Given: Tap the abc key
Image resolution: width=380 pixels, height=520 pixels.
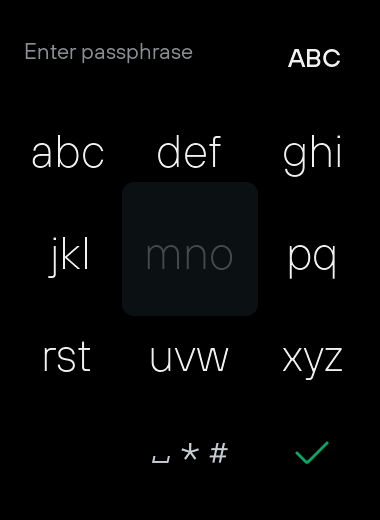Looking at the screenshot, I should tap(68, 153).
